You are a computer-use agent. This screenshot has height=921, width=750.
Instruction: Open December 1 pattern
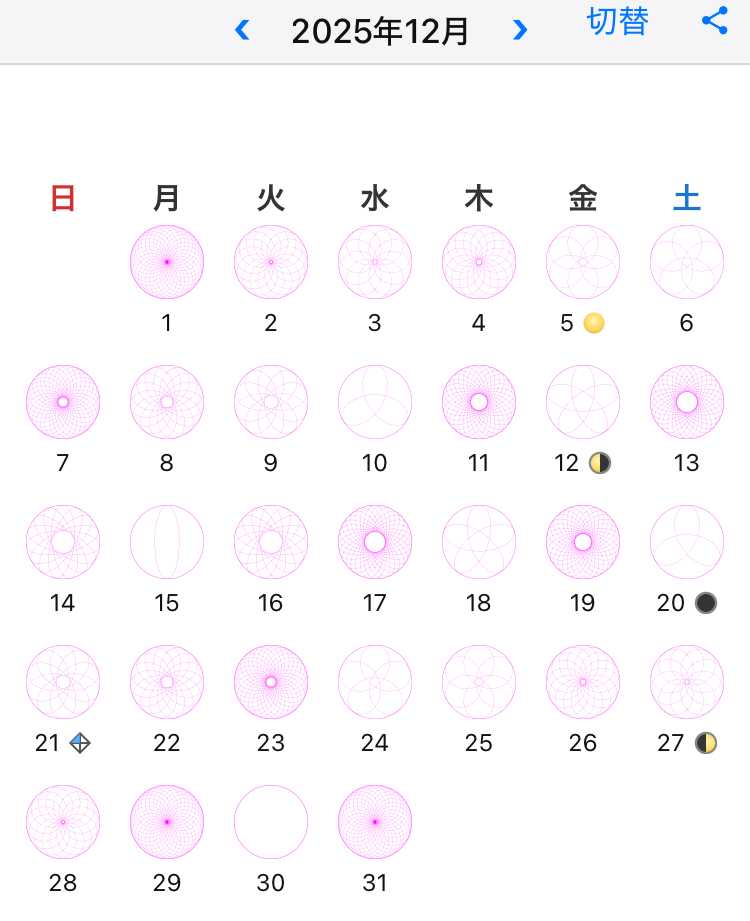tap(167, 262)
